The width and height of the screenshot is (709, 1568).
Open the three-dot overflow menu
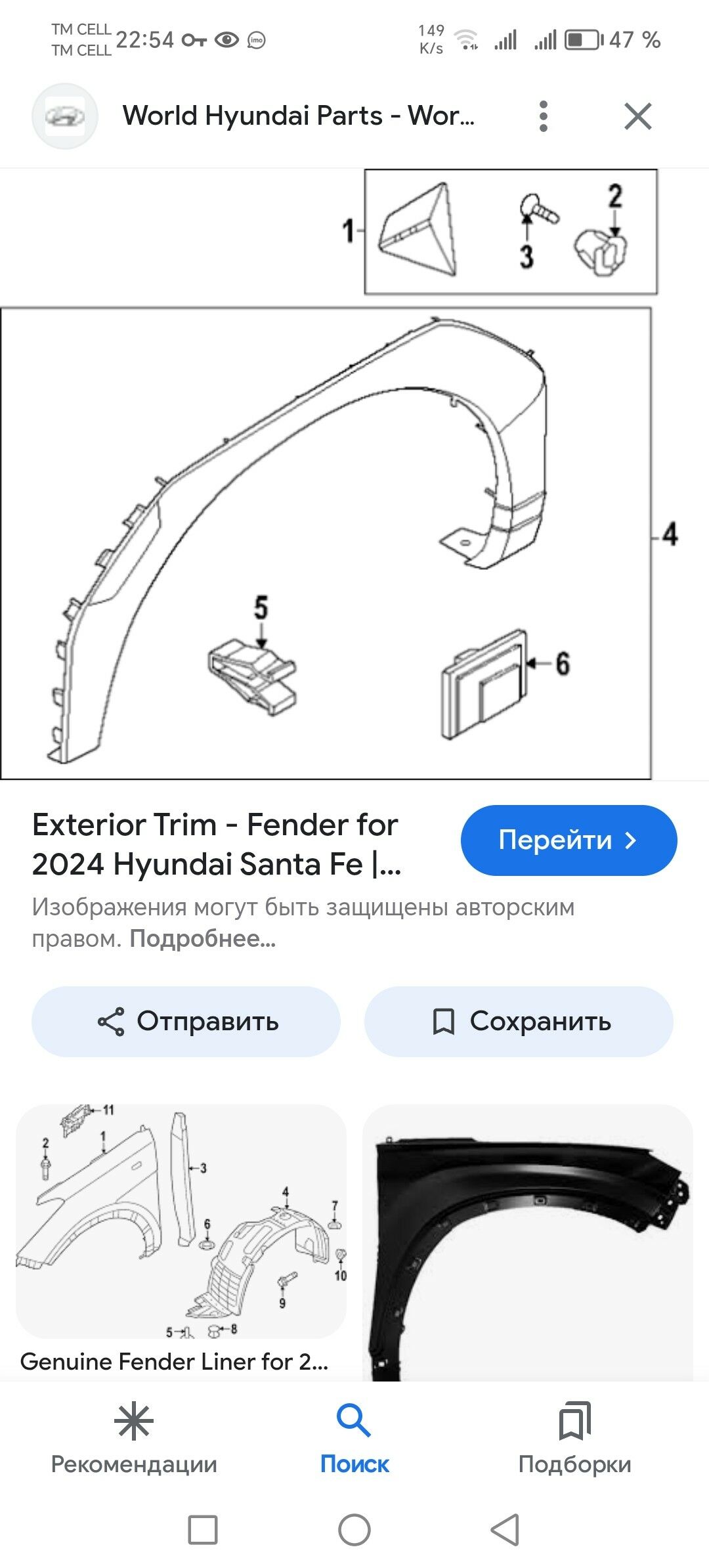[543, 116]
